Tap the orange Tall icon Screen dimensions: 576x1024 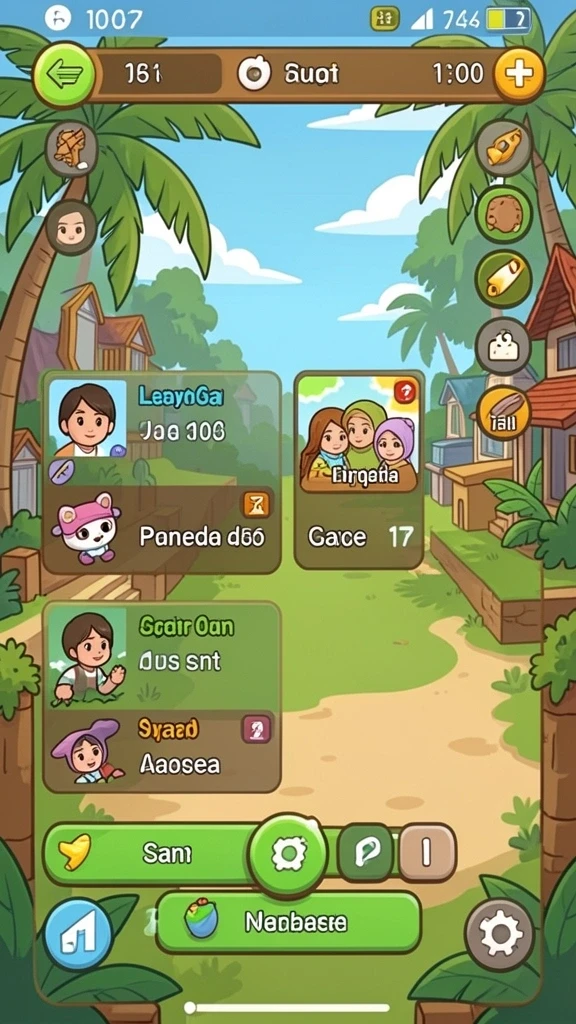[503, 413]
